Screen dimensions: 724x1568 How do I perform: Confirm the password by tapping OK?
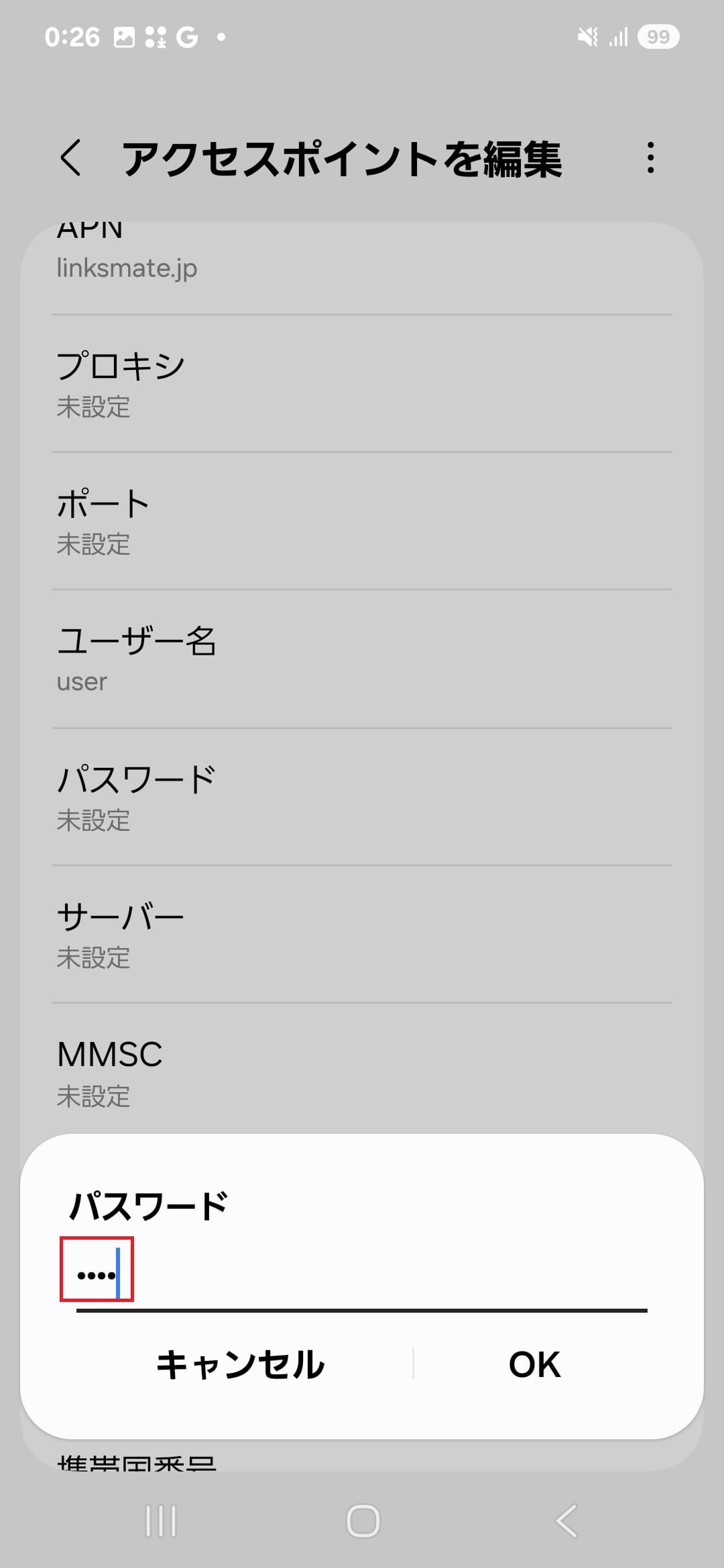tap(533, 1363)
